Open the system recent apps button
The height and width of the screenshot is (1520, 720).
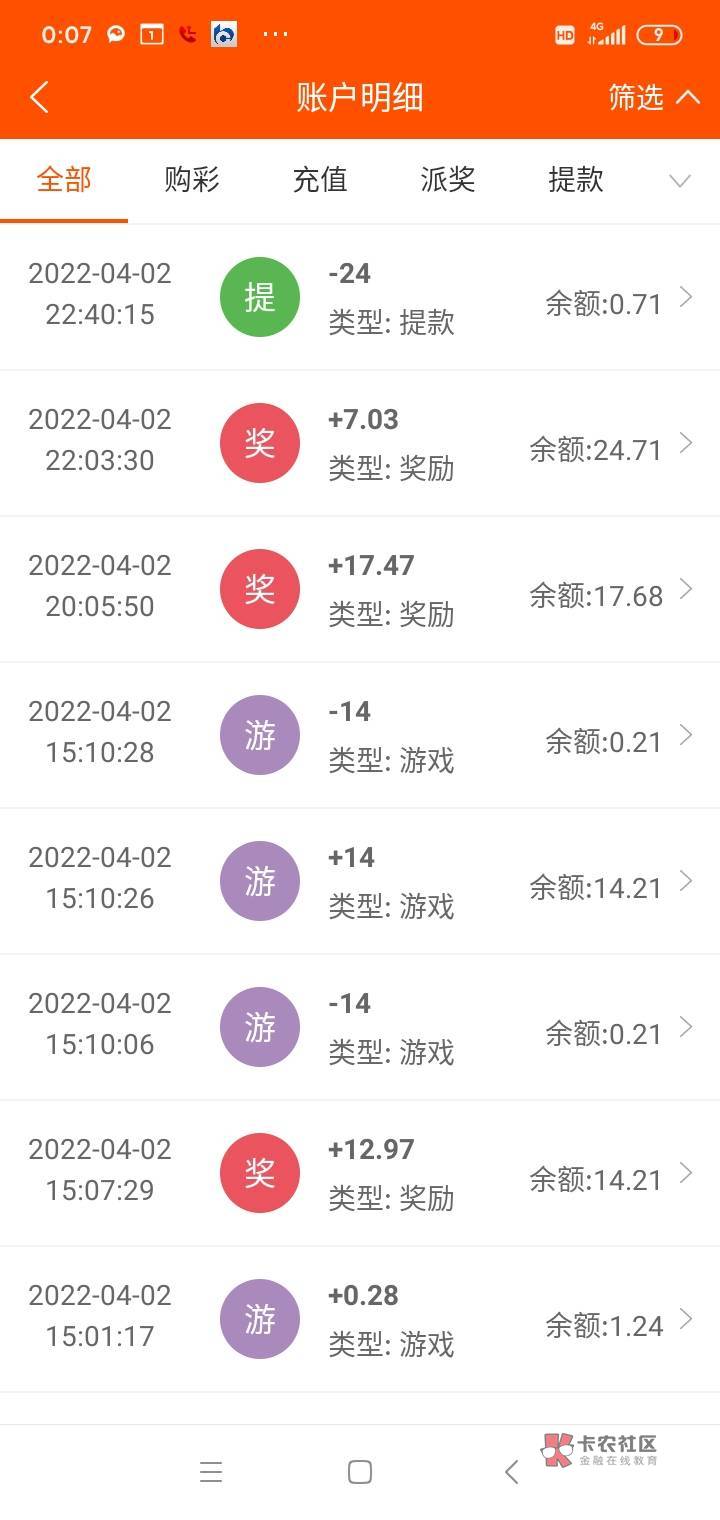(x=210, y=1472)
